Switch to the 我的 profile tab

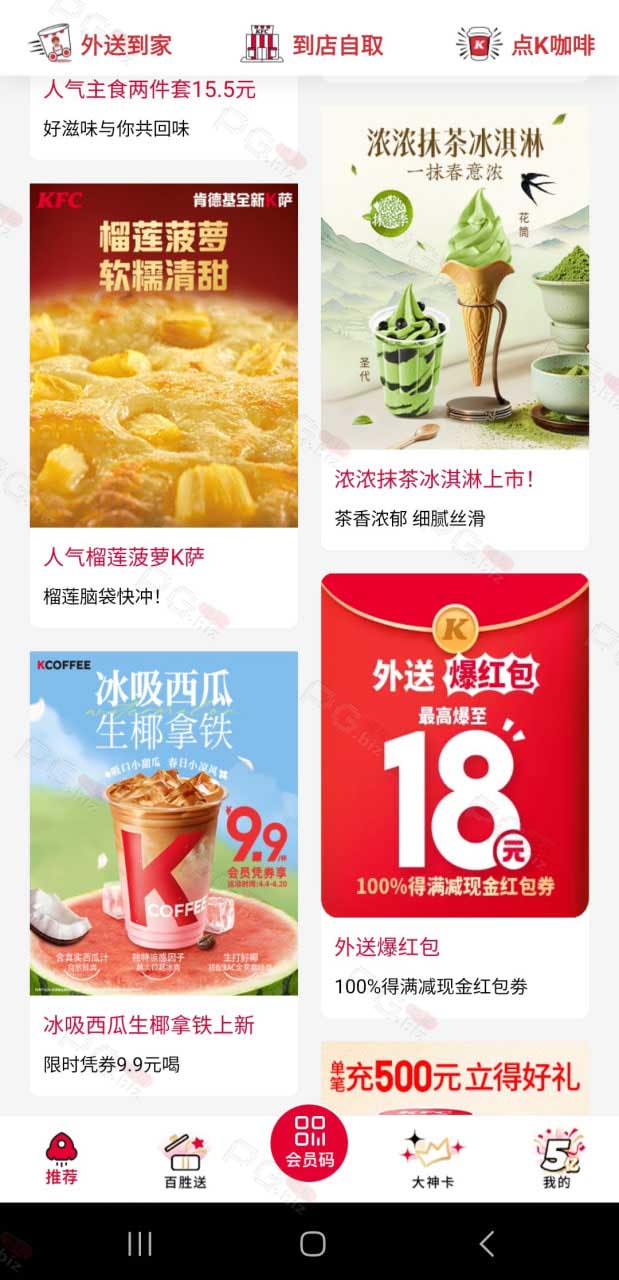click(x=556, y=1160)
